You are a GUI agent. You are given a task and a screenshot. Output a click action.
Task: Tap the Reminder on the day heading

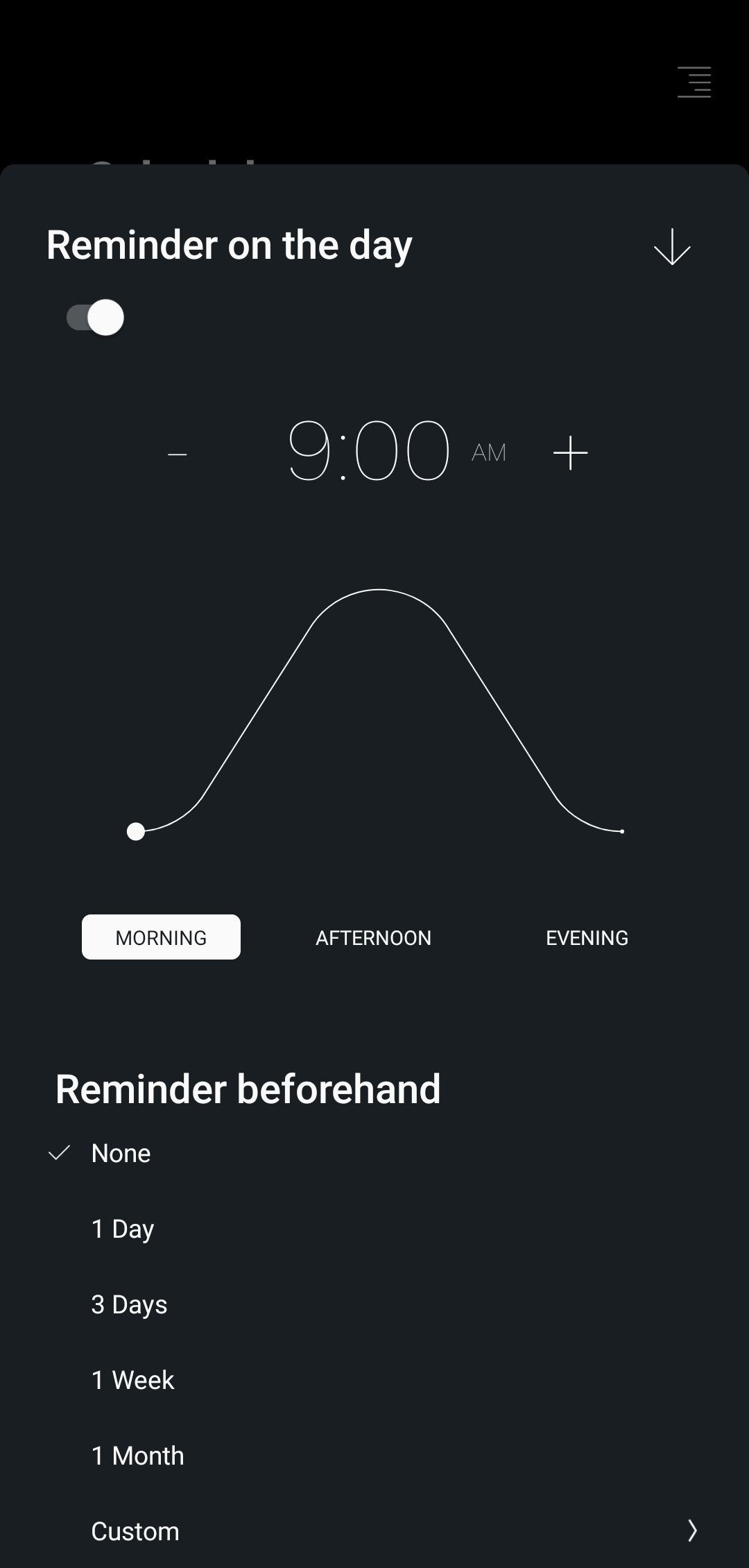[x=229, y=244]
